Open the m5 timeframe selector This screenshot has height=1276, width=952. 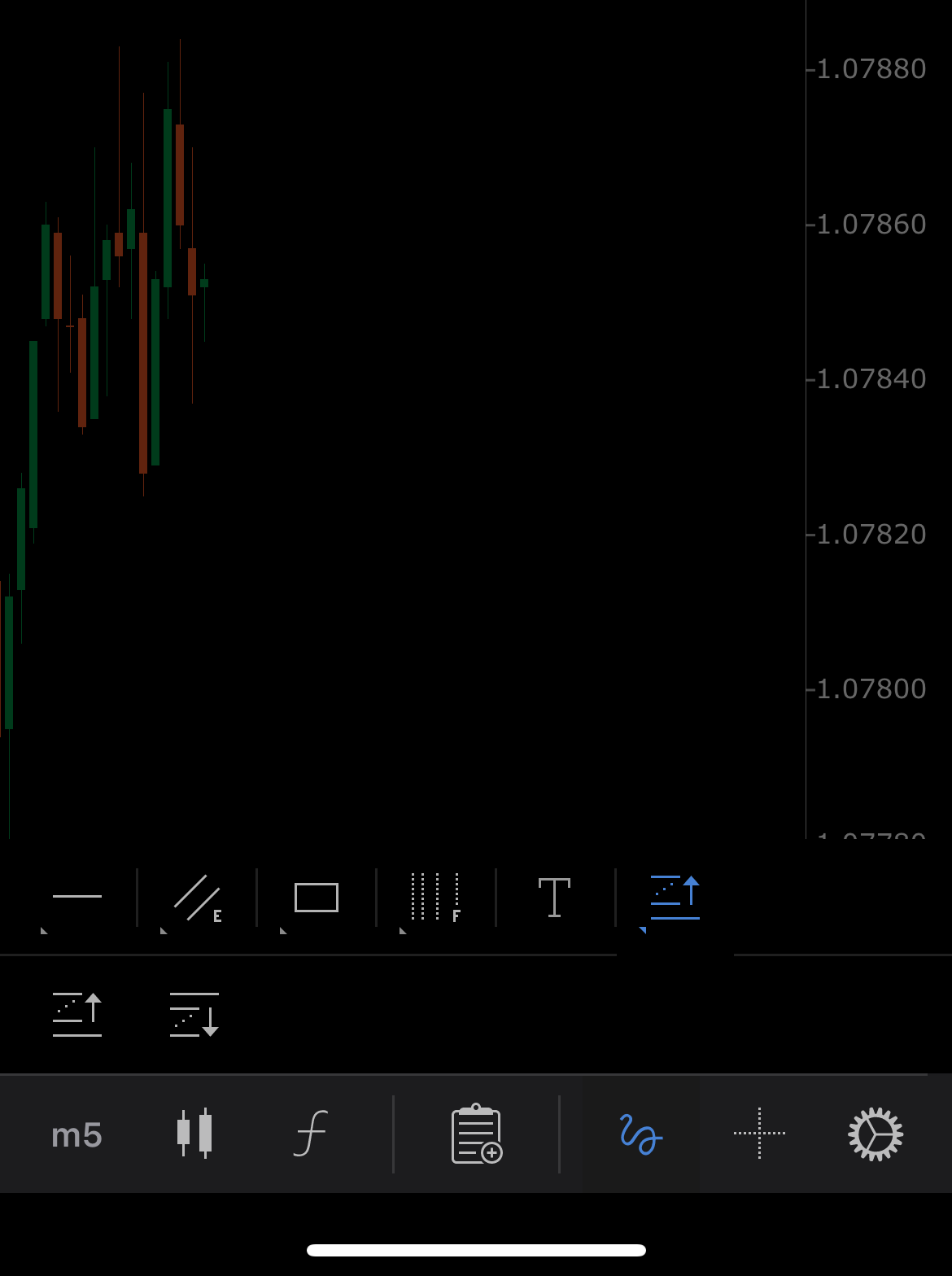point(76,1134)
